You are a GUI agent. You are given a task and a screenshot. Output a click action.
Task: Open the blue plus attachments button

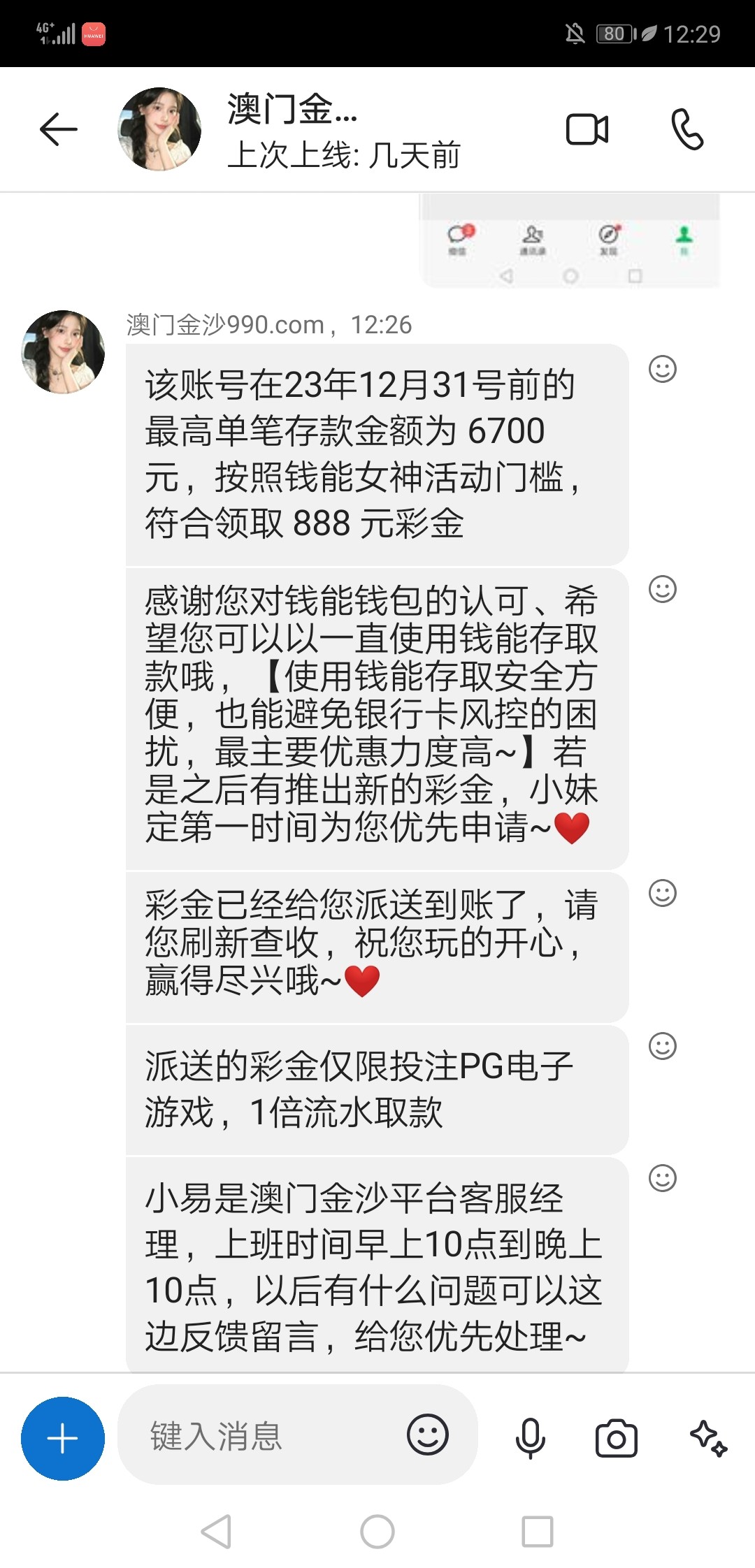click(x=63, y=1439)
